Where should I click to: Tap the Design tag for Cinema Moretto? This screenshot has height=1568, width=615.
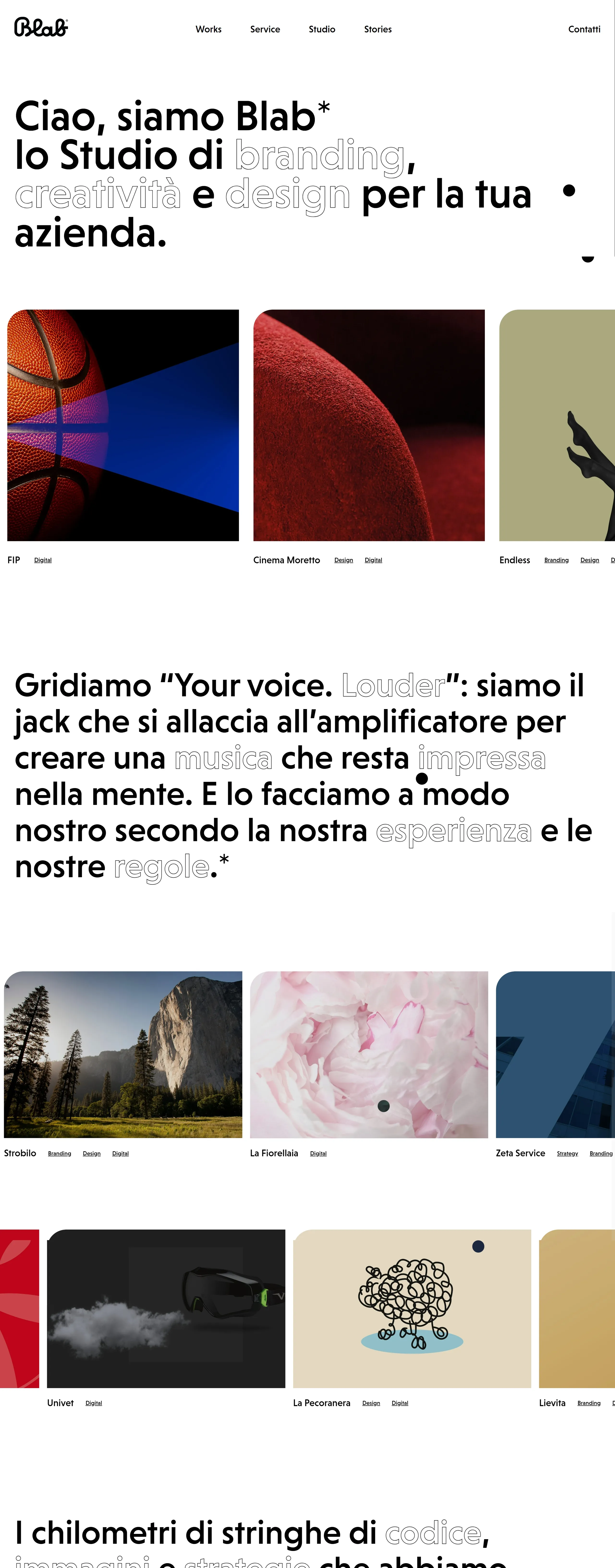pyautogui.click(x=344, y=560)
